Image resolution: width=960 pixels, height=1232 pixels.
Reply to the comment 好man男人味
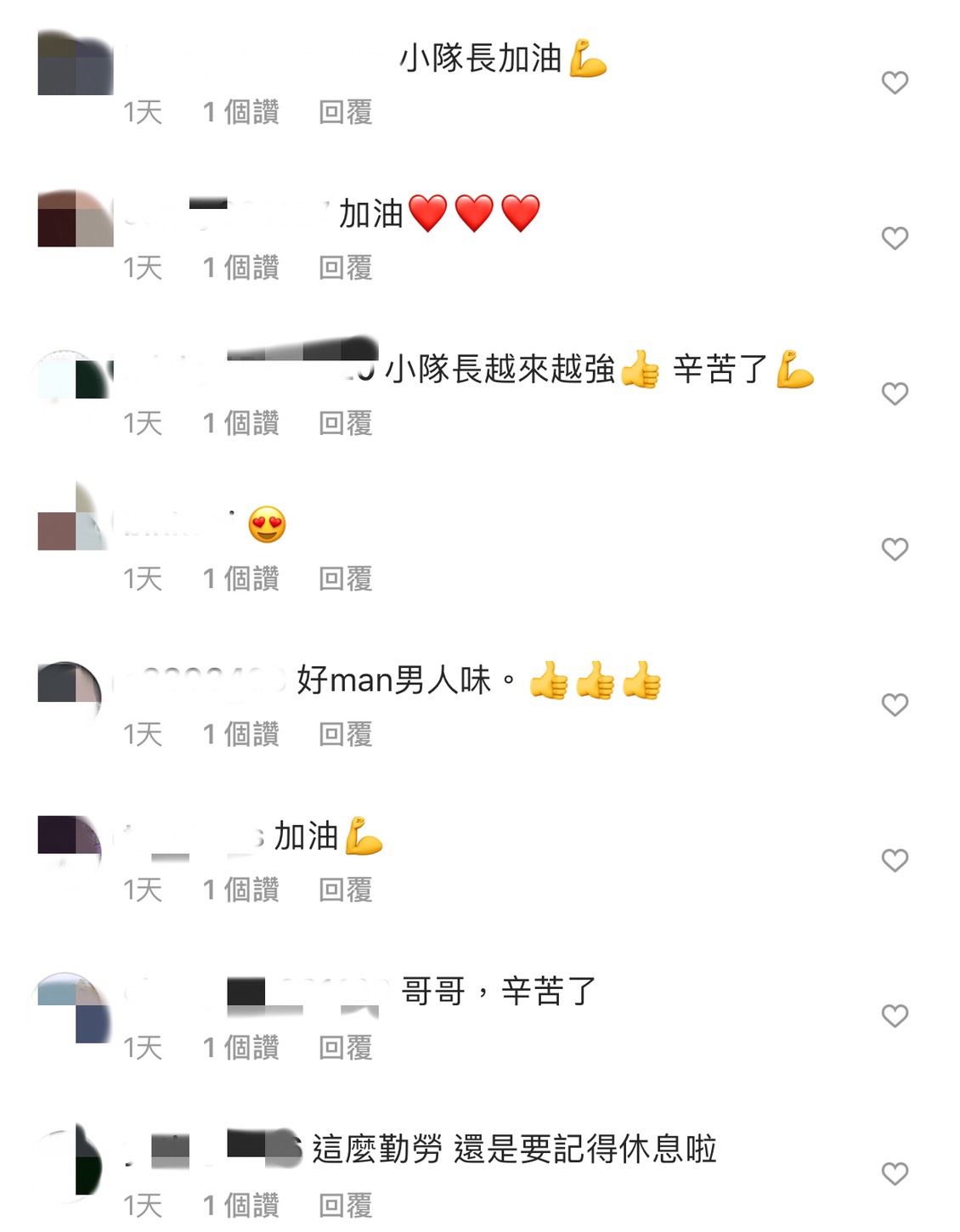(345, 734)
